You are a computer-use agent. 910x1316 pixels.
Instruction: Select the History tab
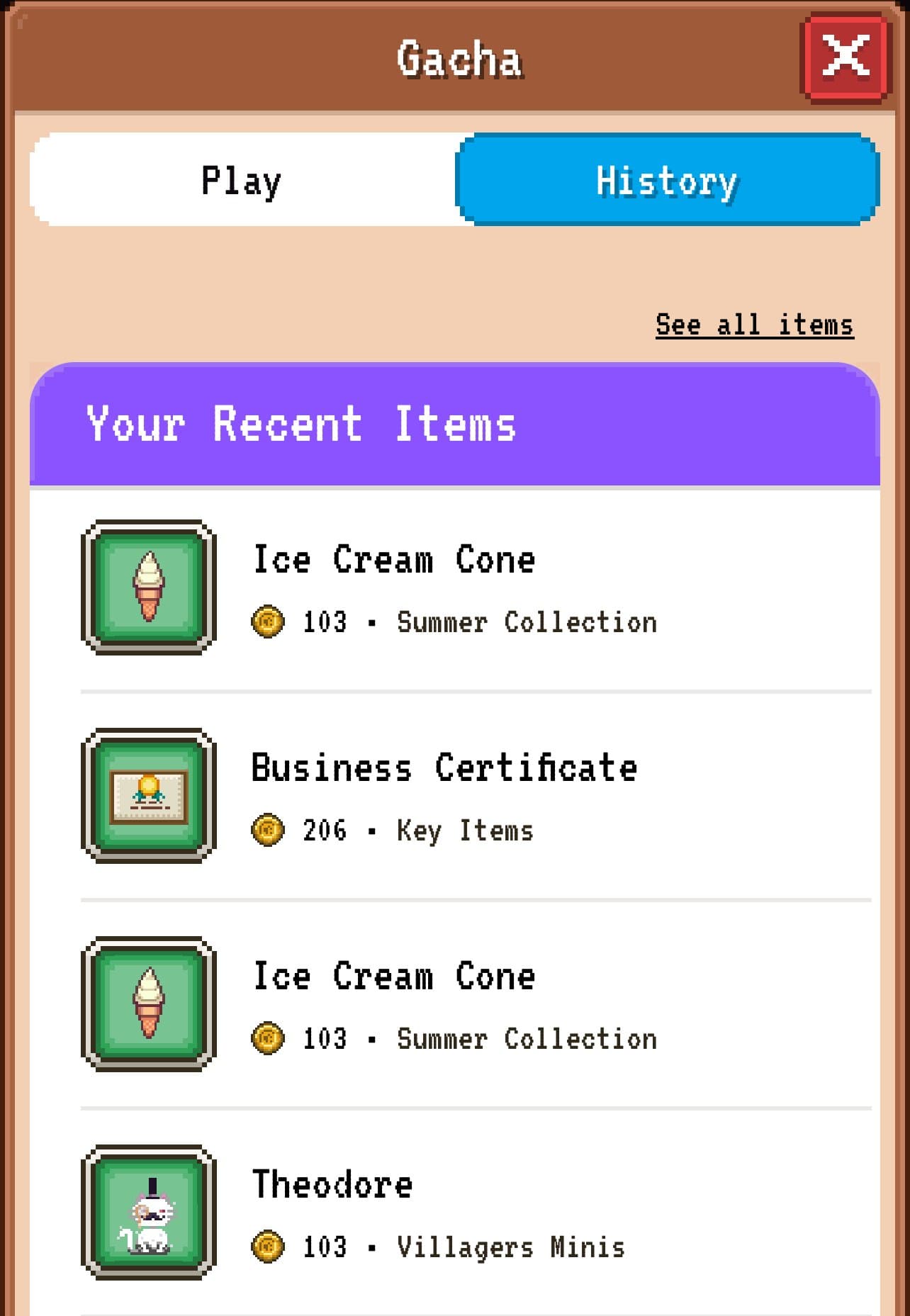667,180
